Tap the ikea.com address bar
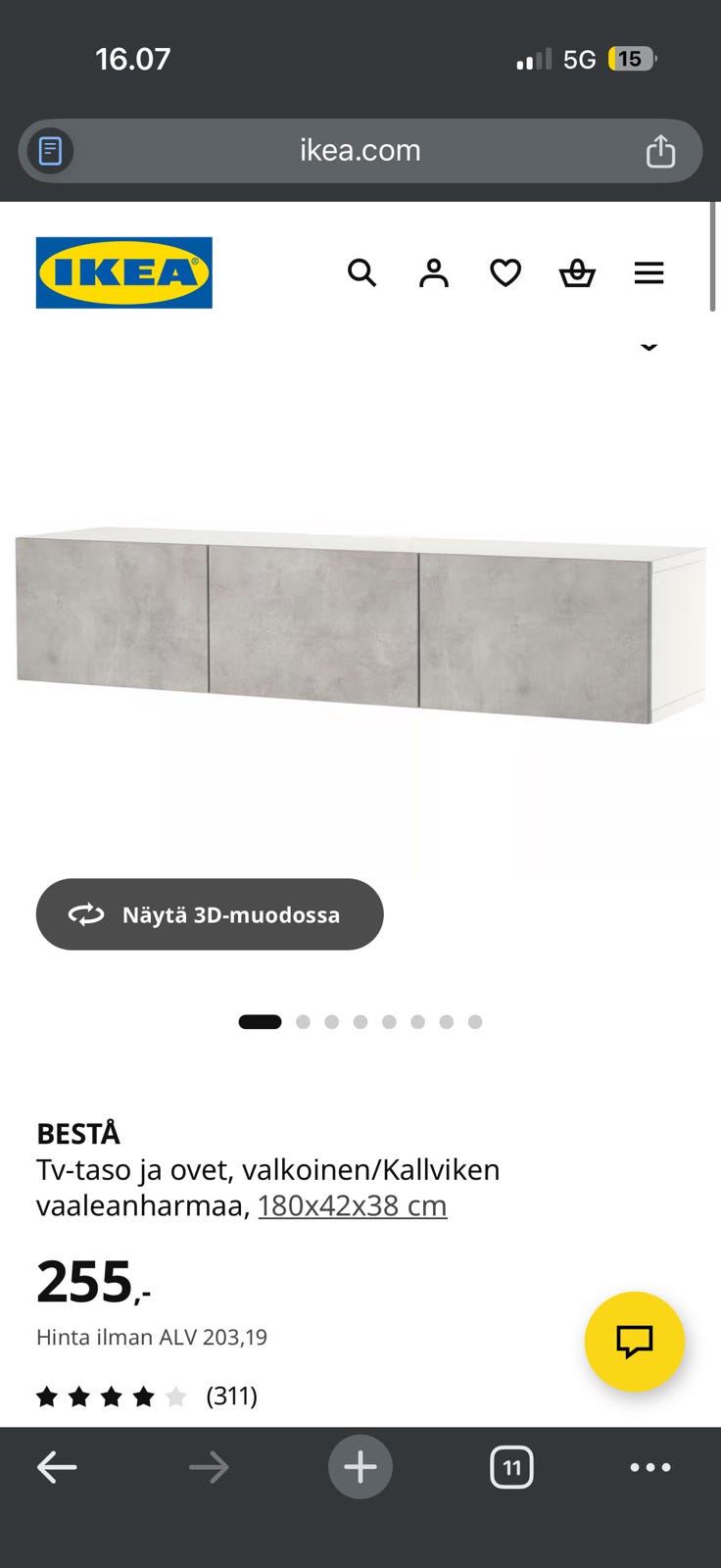721x1568 pixels. pos(360,151)
